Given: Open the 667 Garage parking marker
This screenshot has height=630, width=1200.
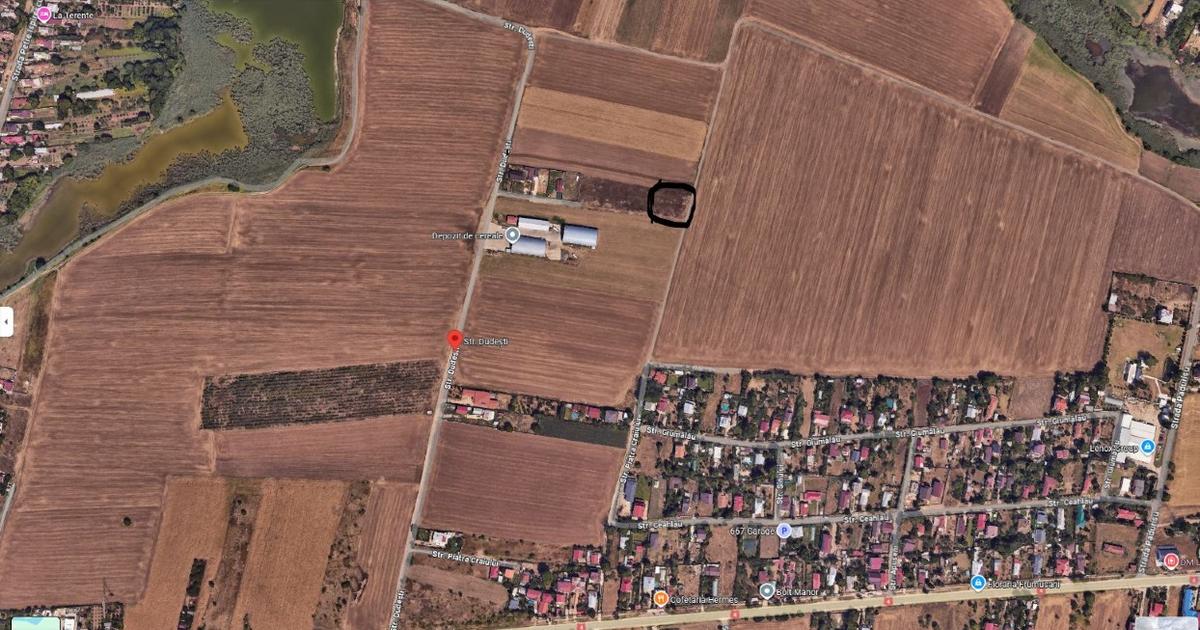Looking at the screenshot, I should point(784,531).
